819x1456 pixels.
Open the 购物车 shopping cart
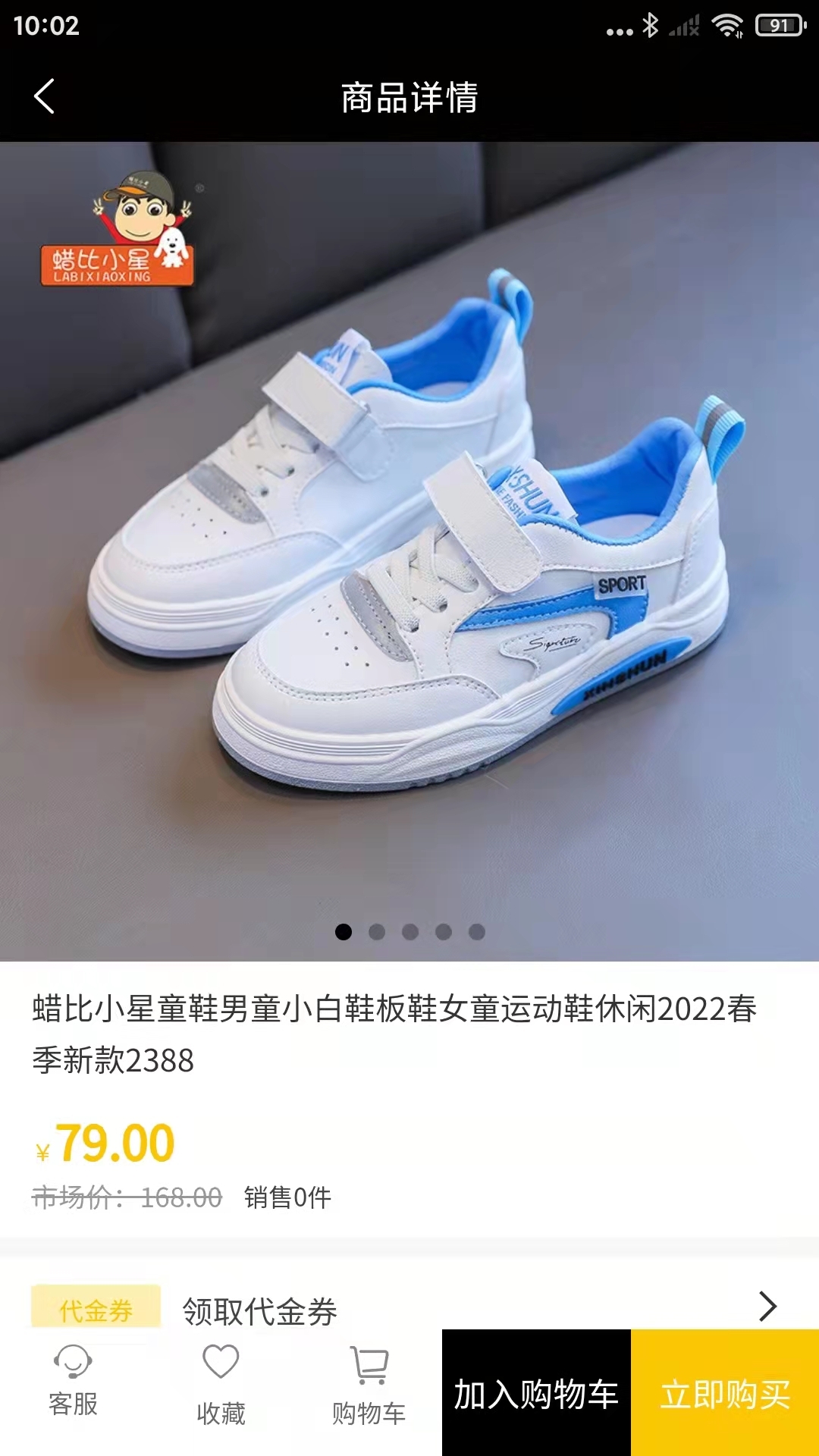pos(369,1383)
